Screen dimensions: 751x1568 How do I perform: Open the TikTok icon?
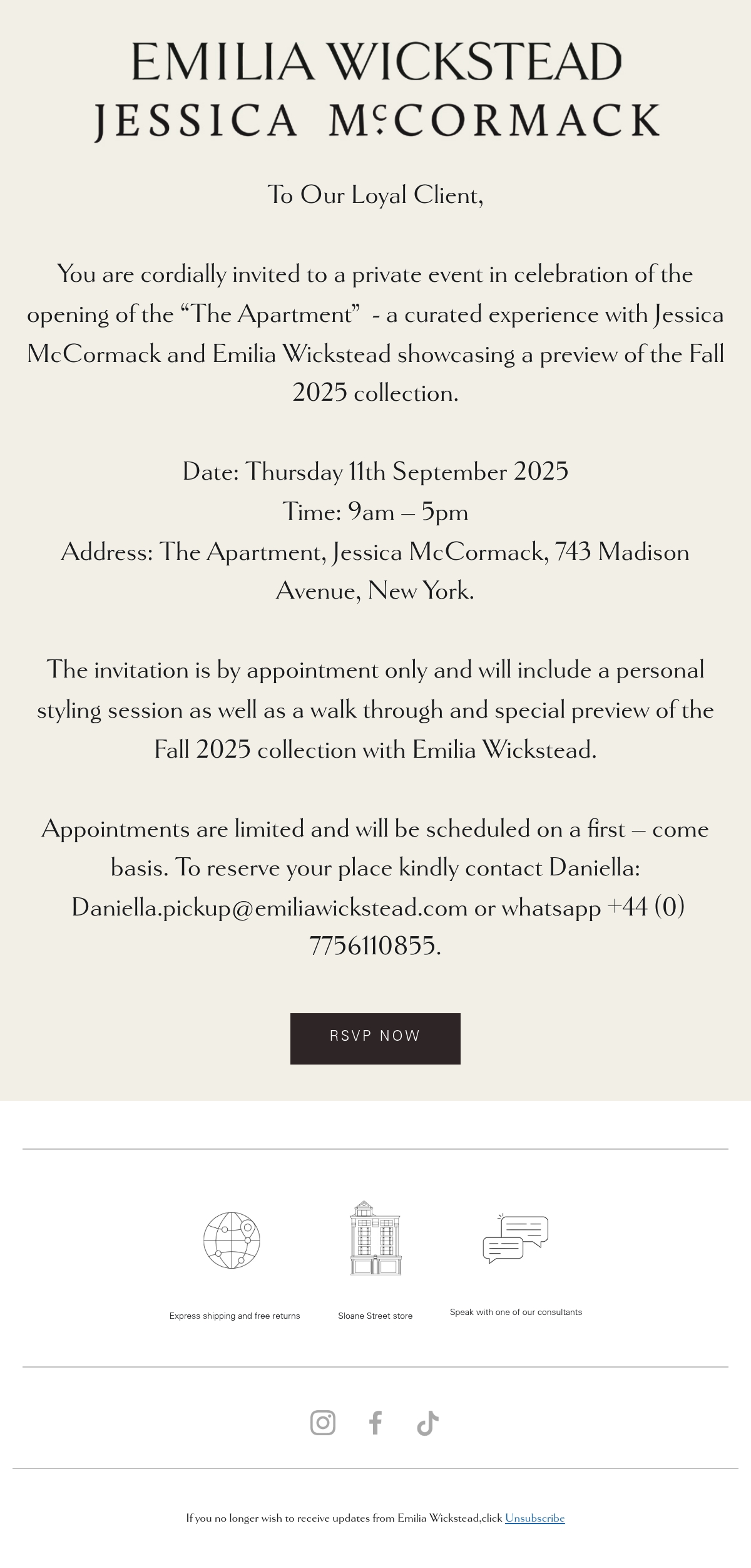(x=428, y=1423)
